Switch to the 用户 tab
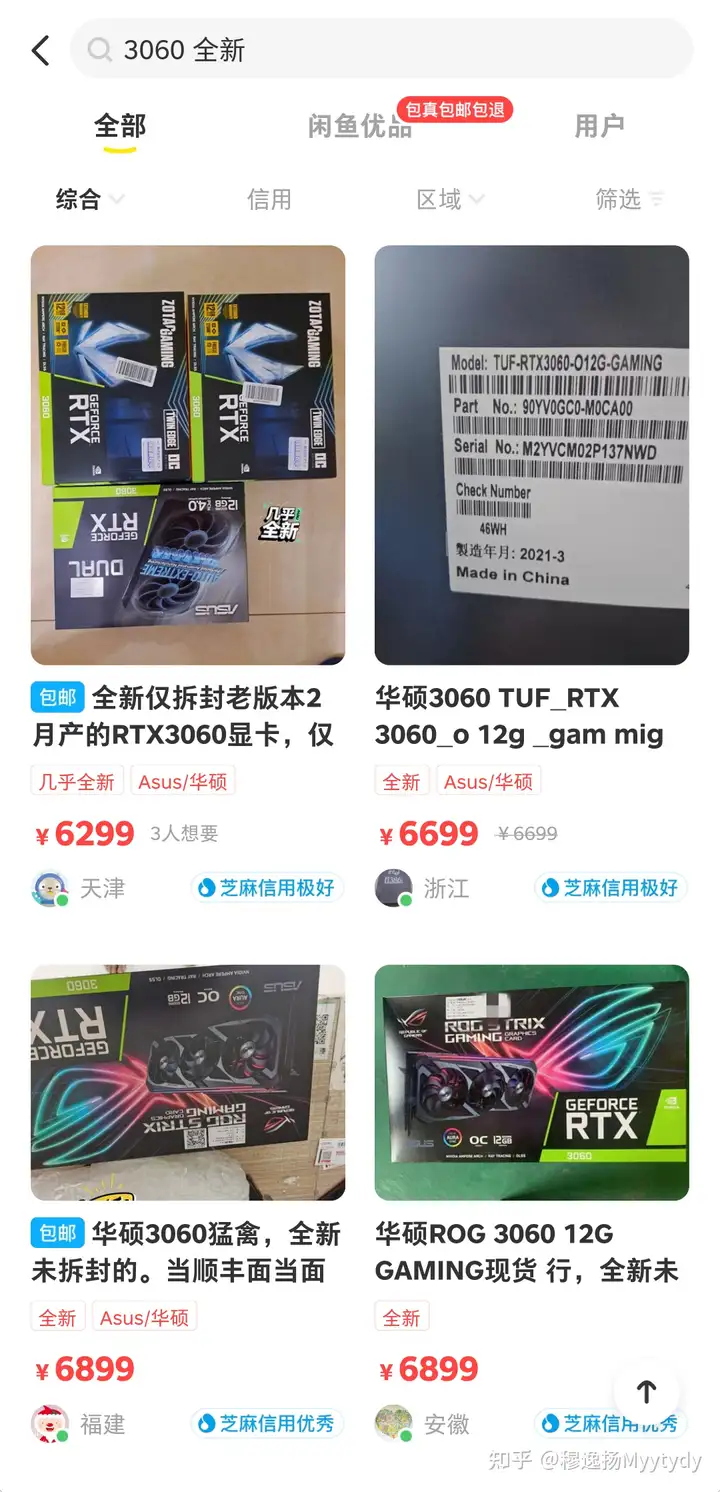Image resolution: width=720 pixels, height=1492 pixels. (x=599, y=127)
